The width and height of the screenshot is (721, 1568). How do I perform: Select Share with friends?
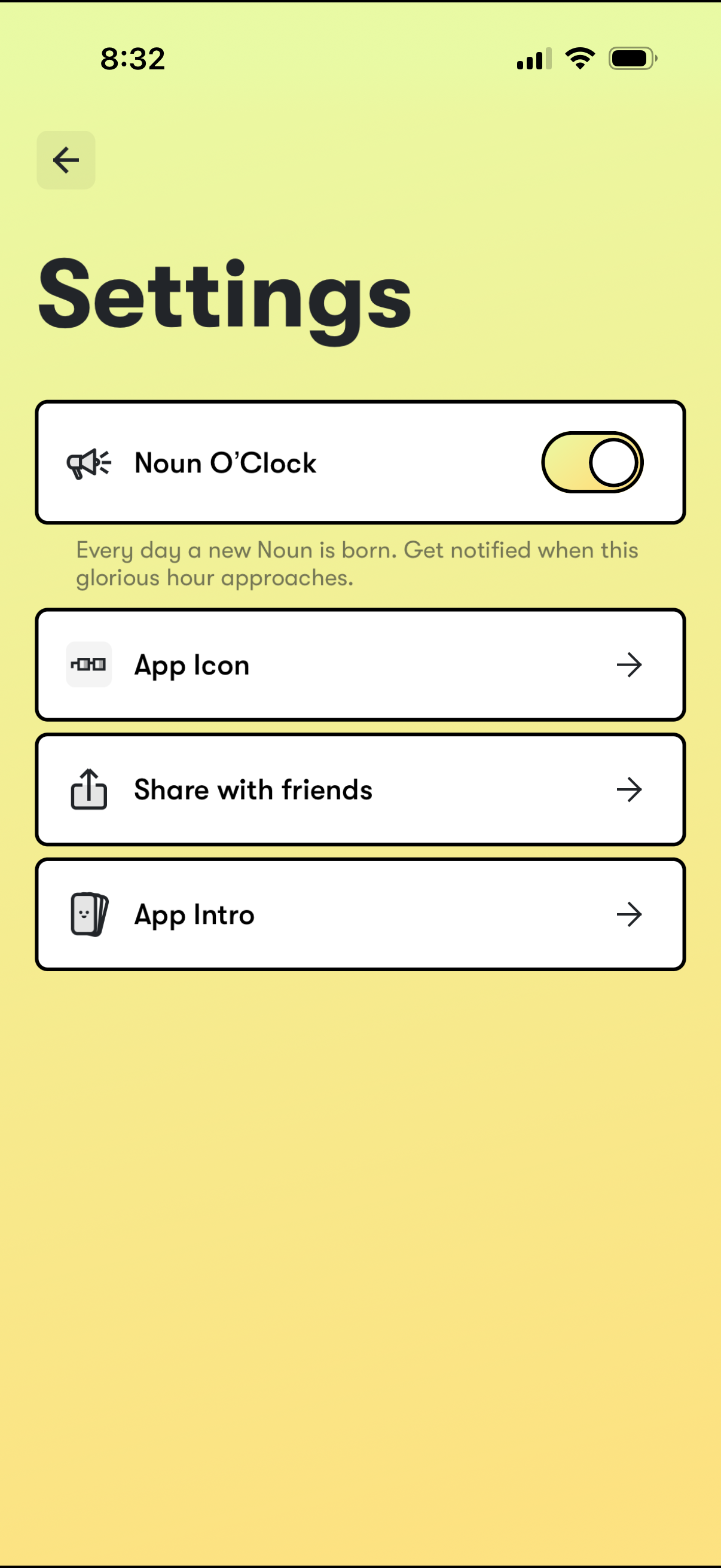click(360, 789)
